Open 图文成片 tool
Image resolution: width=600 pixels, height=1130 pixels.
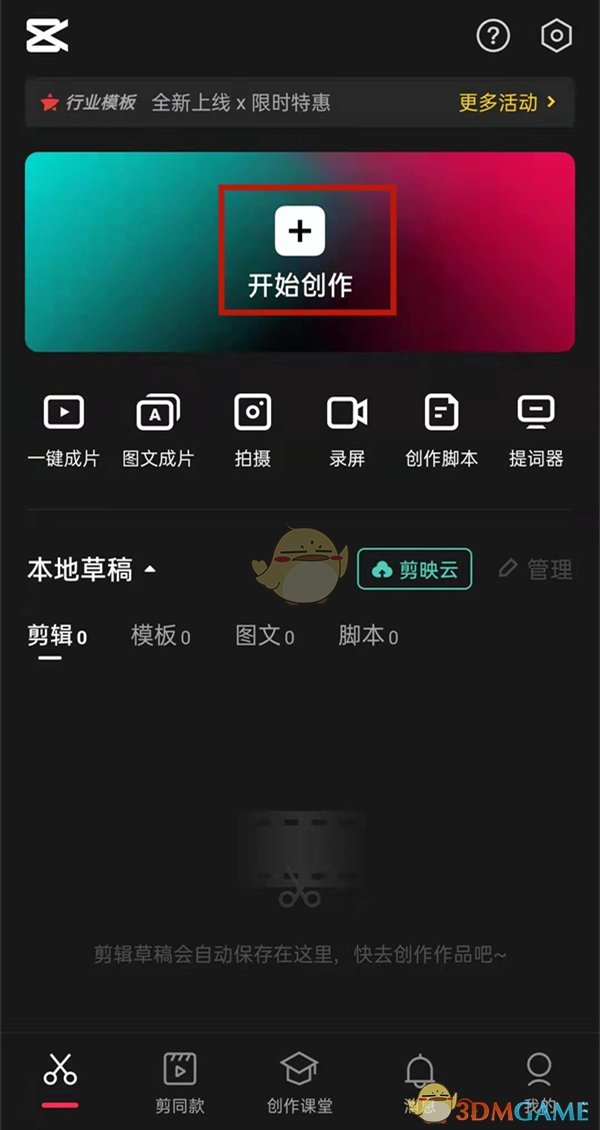(158, 431)
